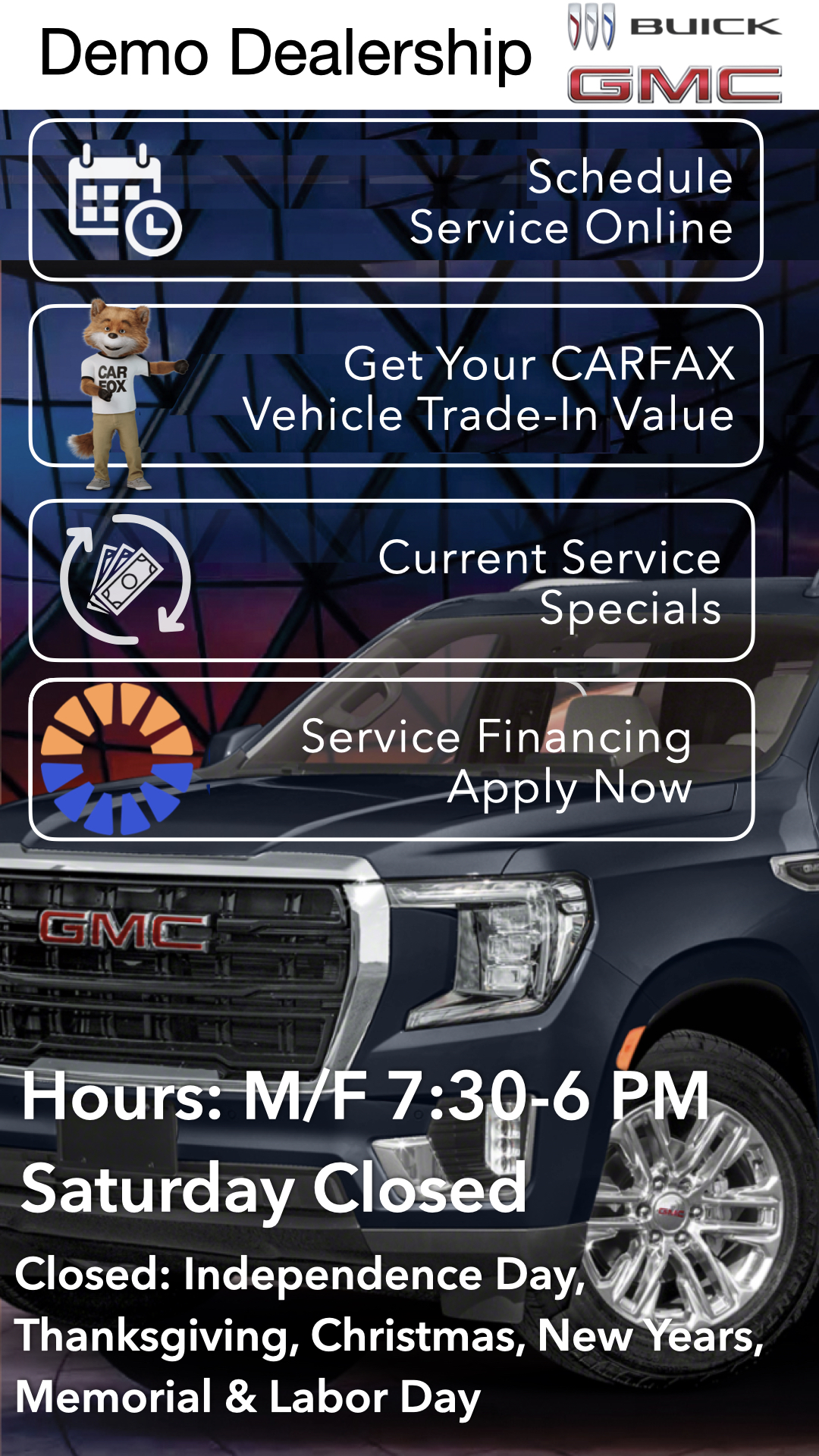
Task: View Current Service Specials
Action: [x=392, y=581]
